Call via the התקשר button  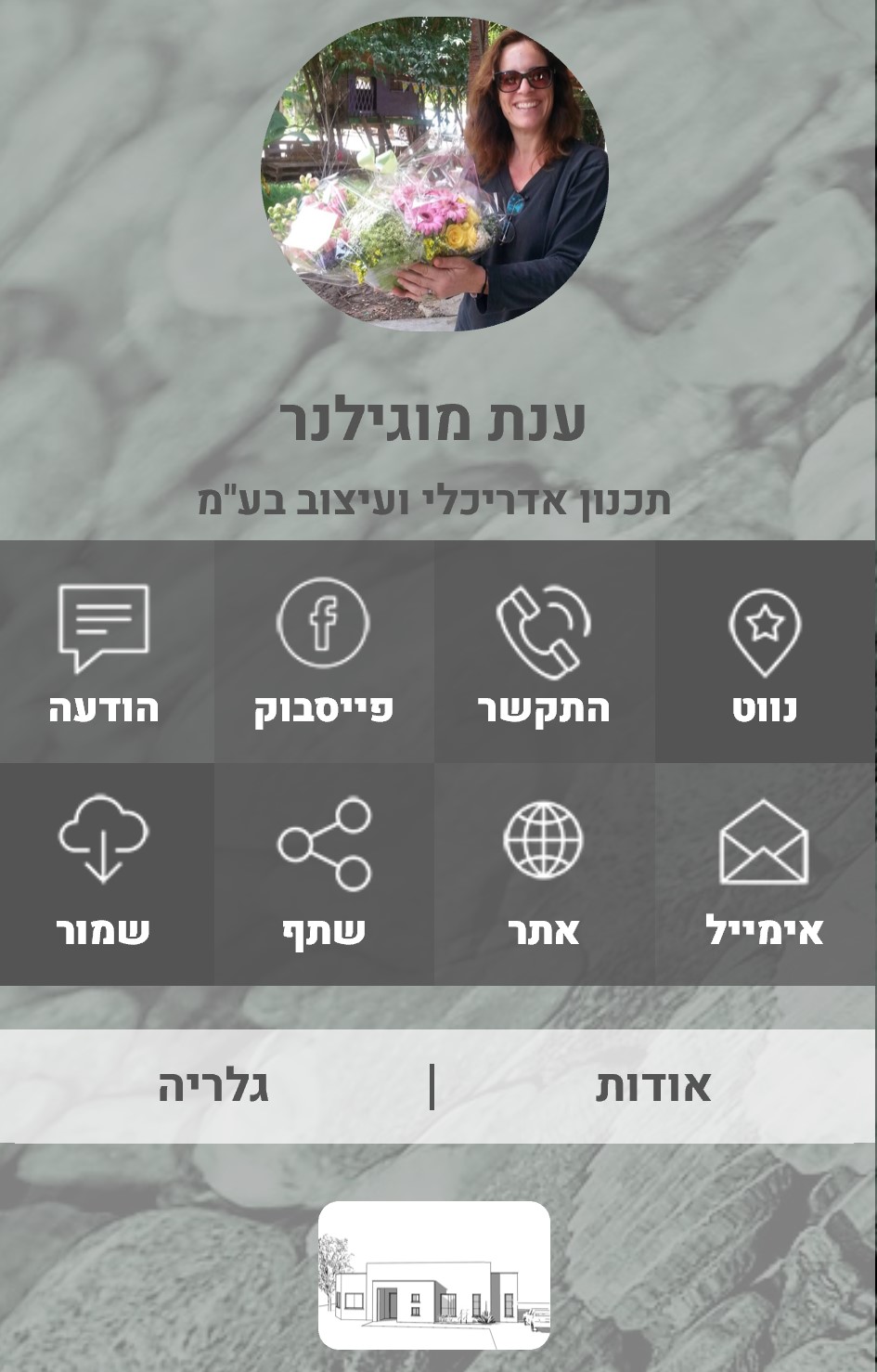point(544,652)
